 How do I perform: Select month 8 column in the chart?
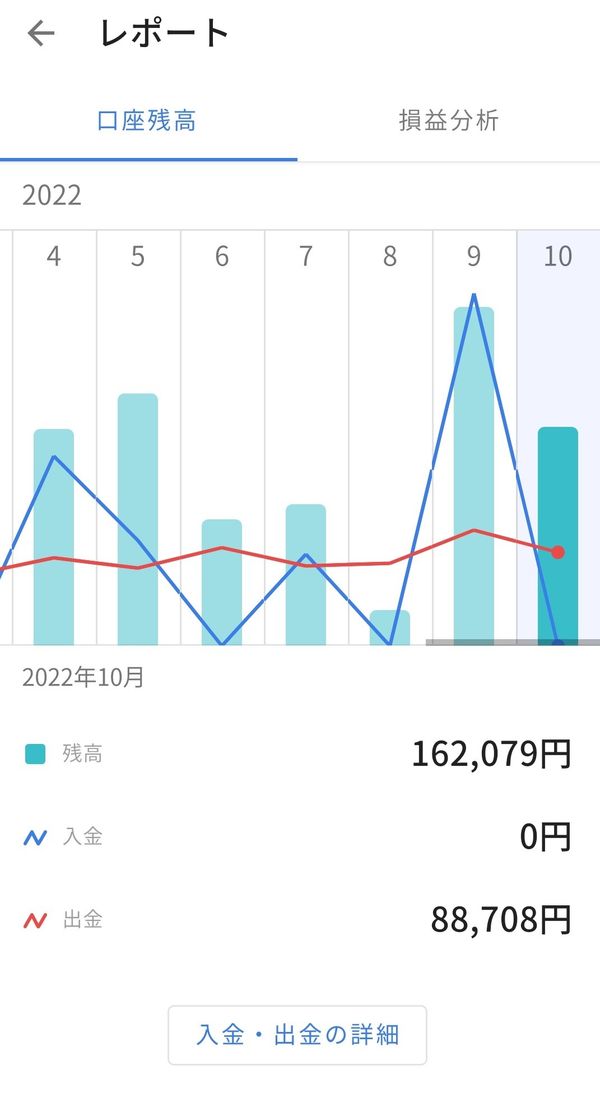[x=390, y=438]
